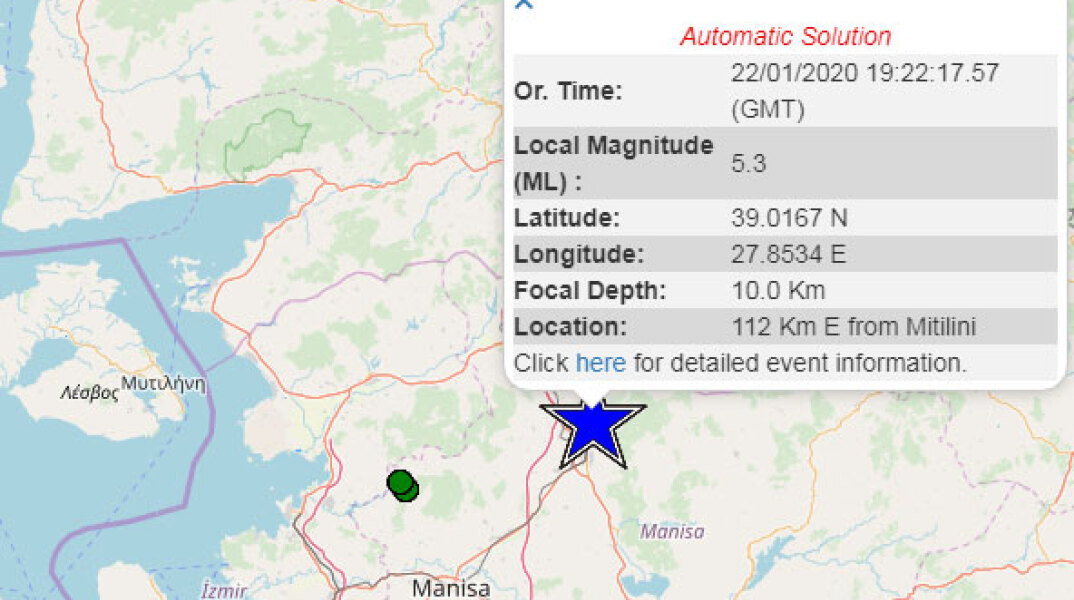Open the "here" detailed event information link

coord(600,362)
